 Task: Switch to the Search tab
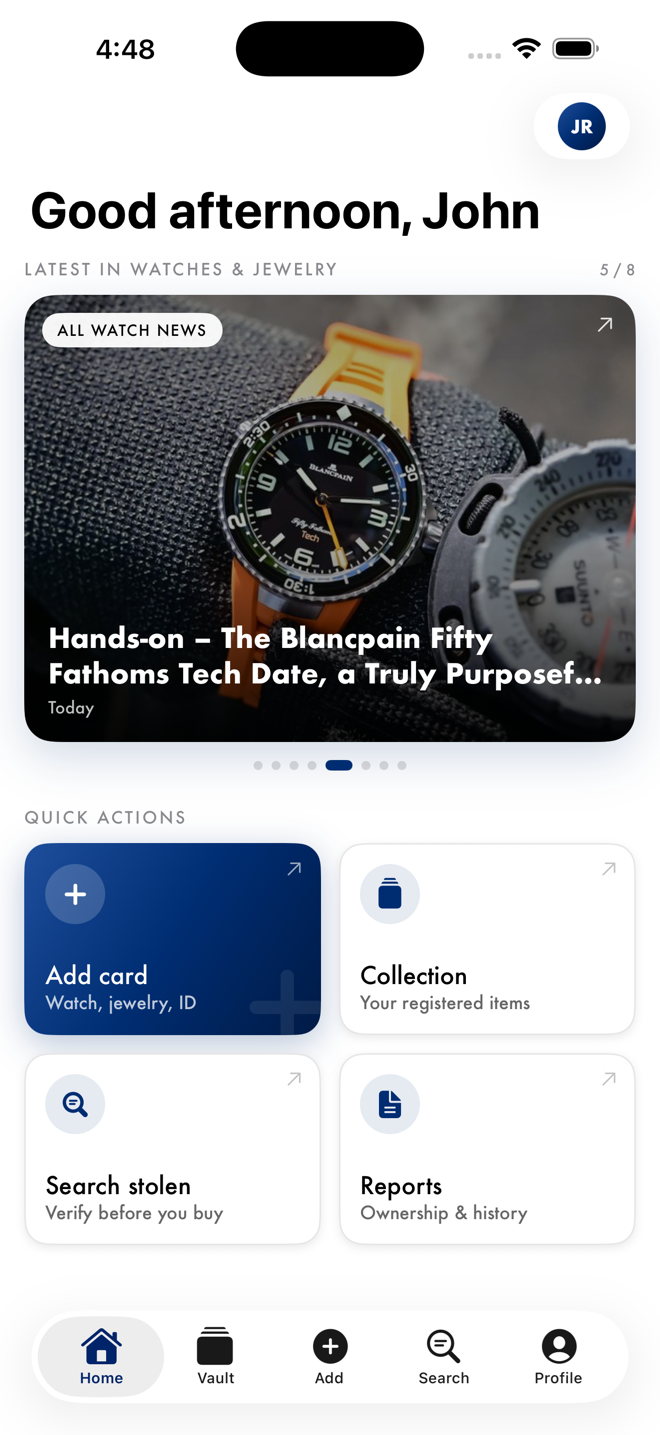[x=444, y=1357]
